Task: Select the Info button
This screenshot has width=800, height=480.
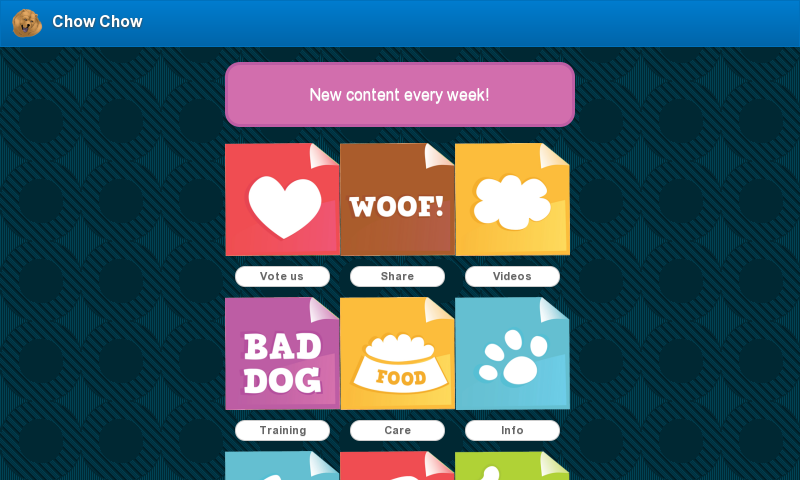Action: [512, 430]
